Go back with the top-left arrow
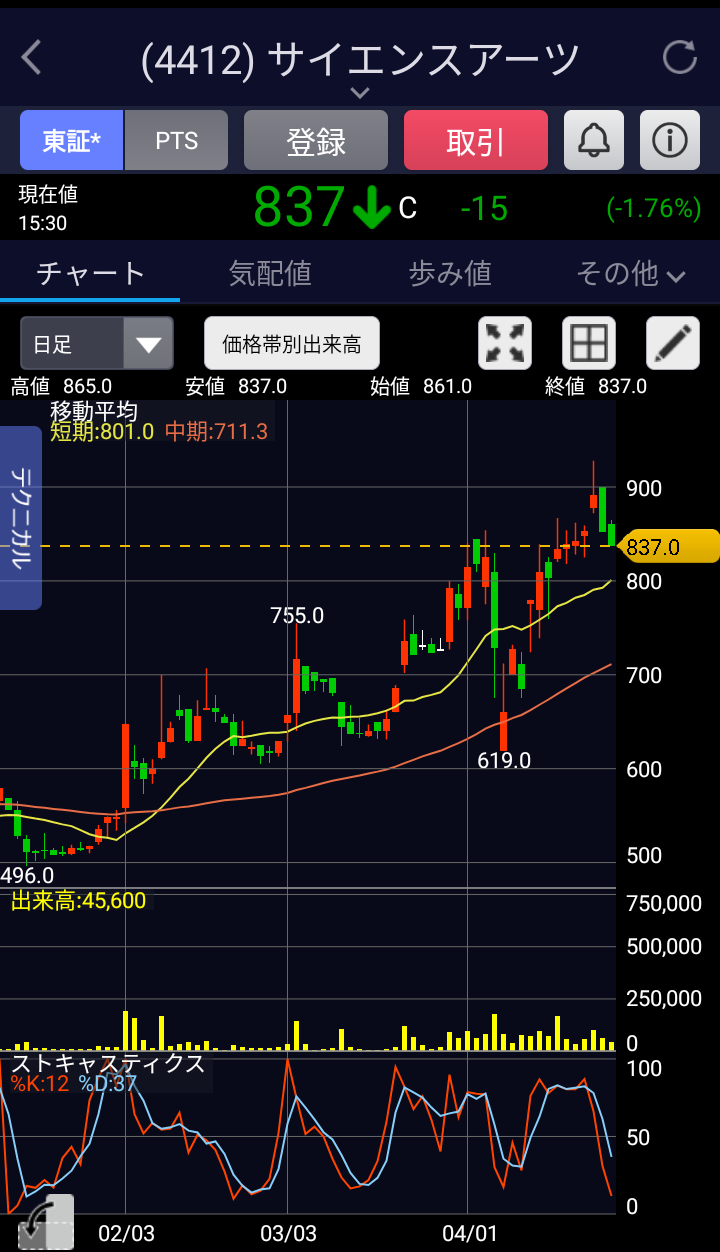The width and height of the screenshot is (720, 1252). point(32,58)
